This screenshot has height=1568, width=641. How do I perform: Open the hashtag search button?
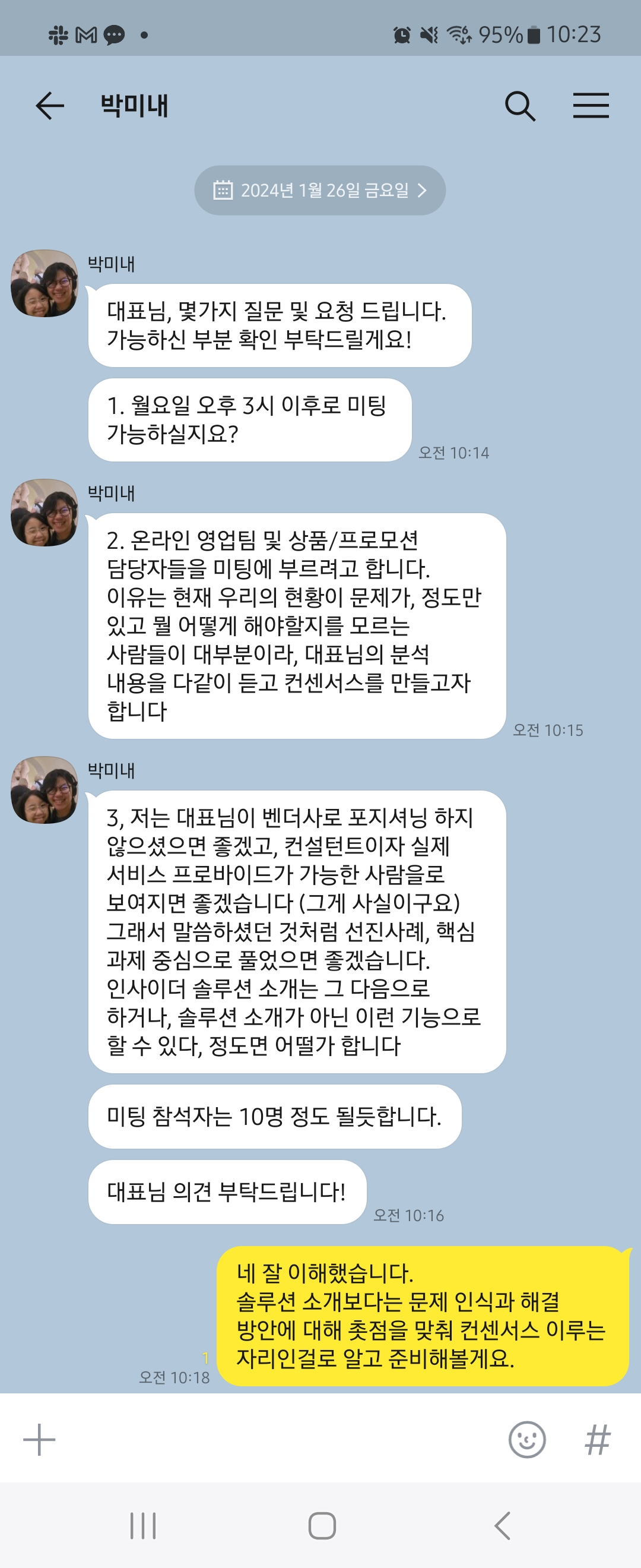597,1440
